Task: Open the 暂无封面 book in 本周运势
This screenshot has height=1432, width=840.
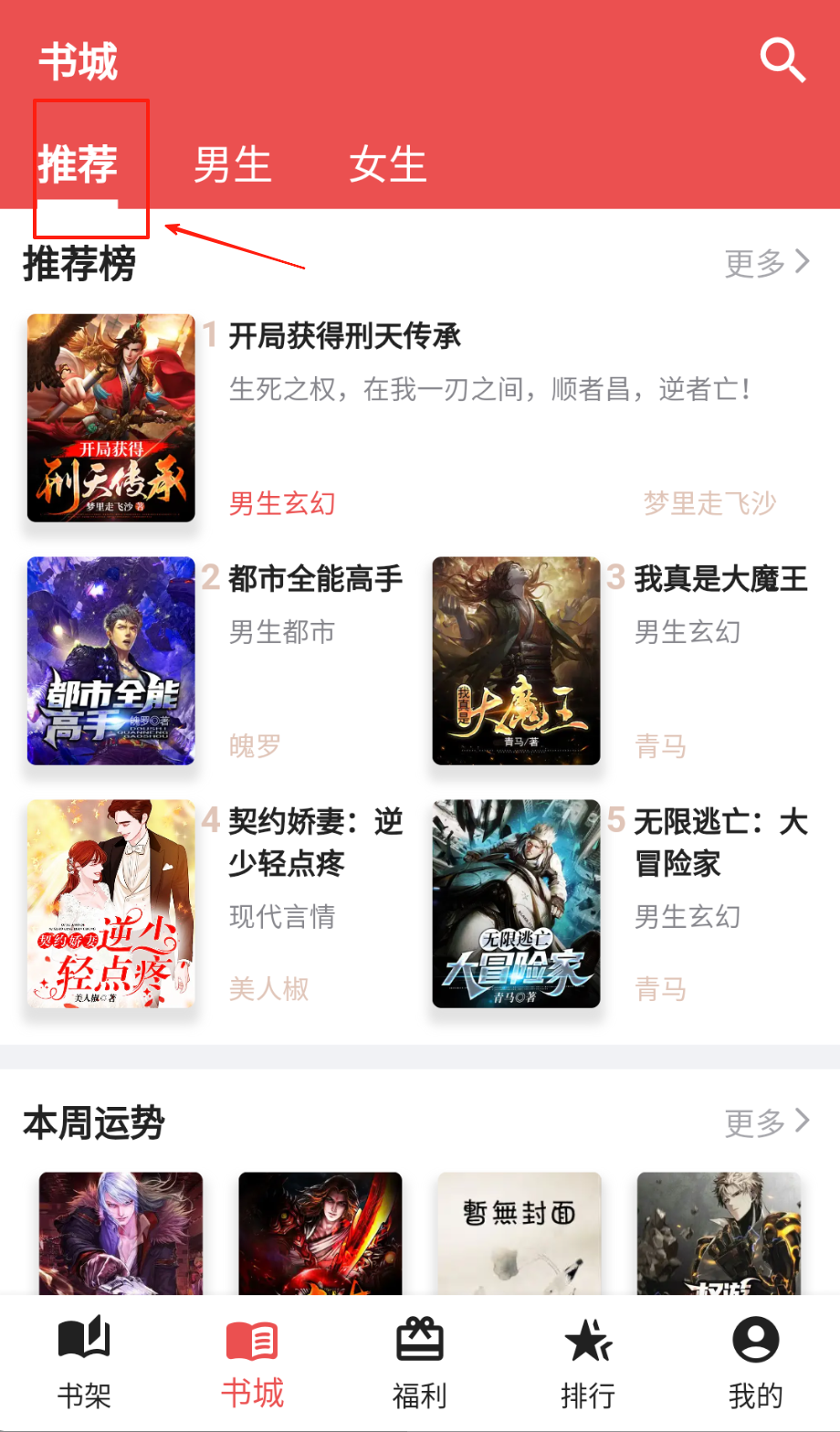Action: (519, 1233)
